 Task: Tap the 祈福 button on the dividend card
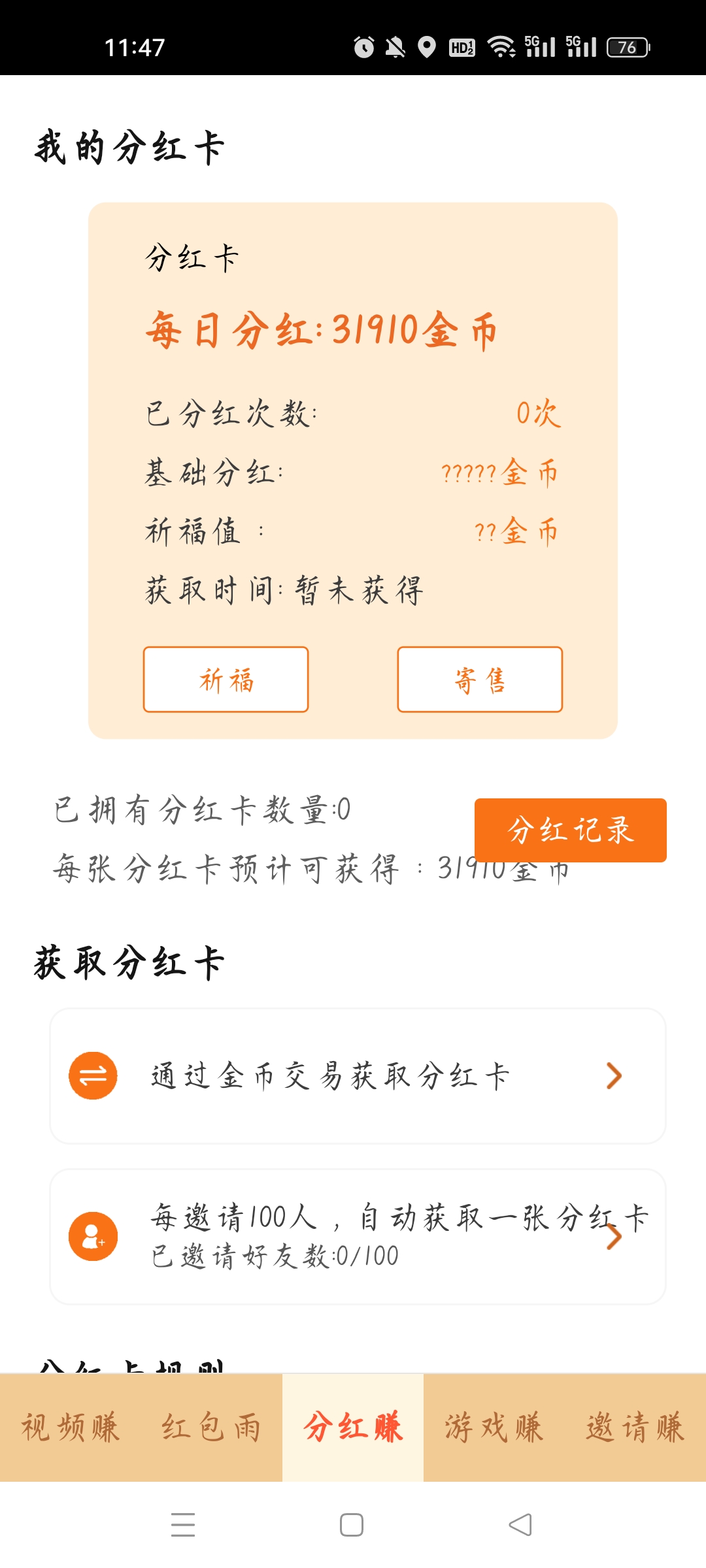(226, 679)
